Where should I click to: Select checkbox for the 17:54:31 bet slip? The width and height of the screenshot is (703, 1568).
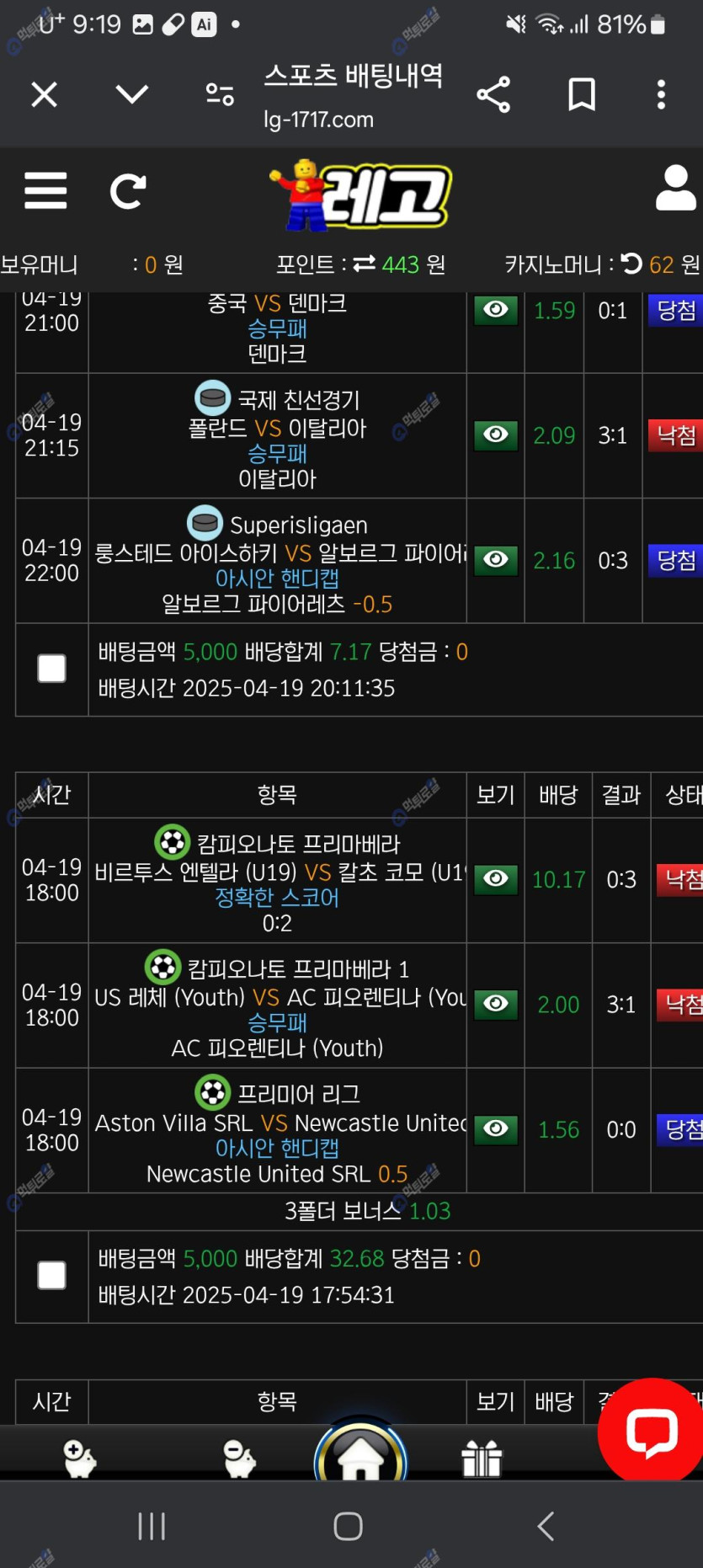tap(52, 1275)
